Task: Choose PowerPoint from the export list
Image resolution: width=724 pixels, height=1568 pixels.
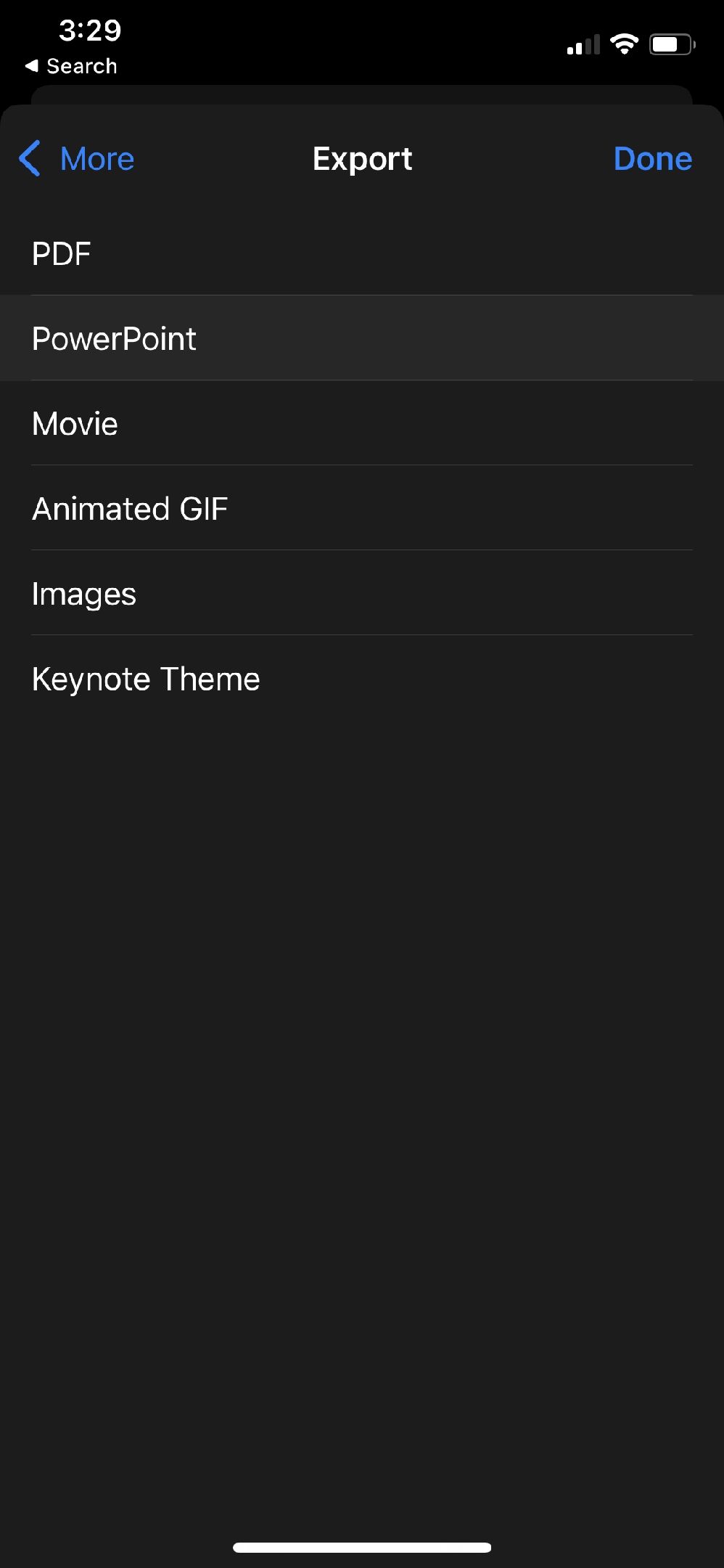Action: pyautogui.click(x=114, y=338)
